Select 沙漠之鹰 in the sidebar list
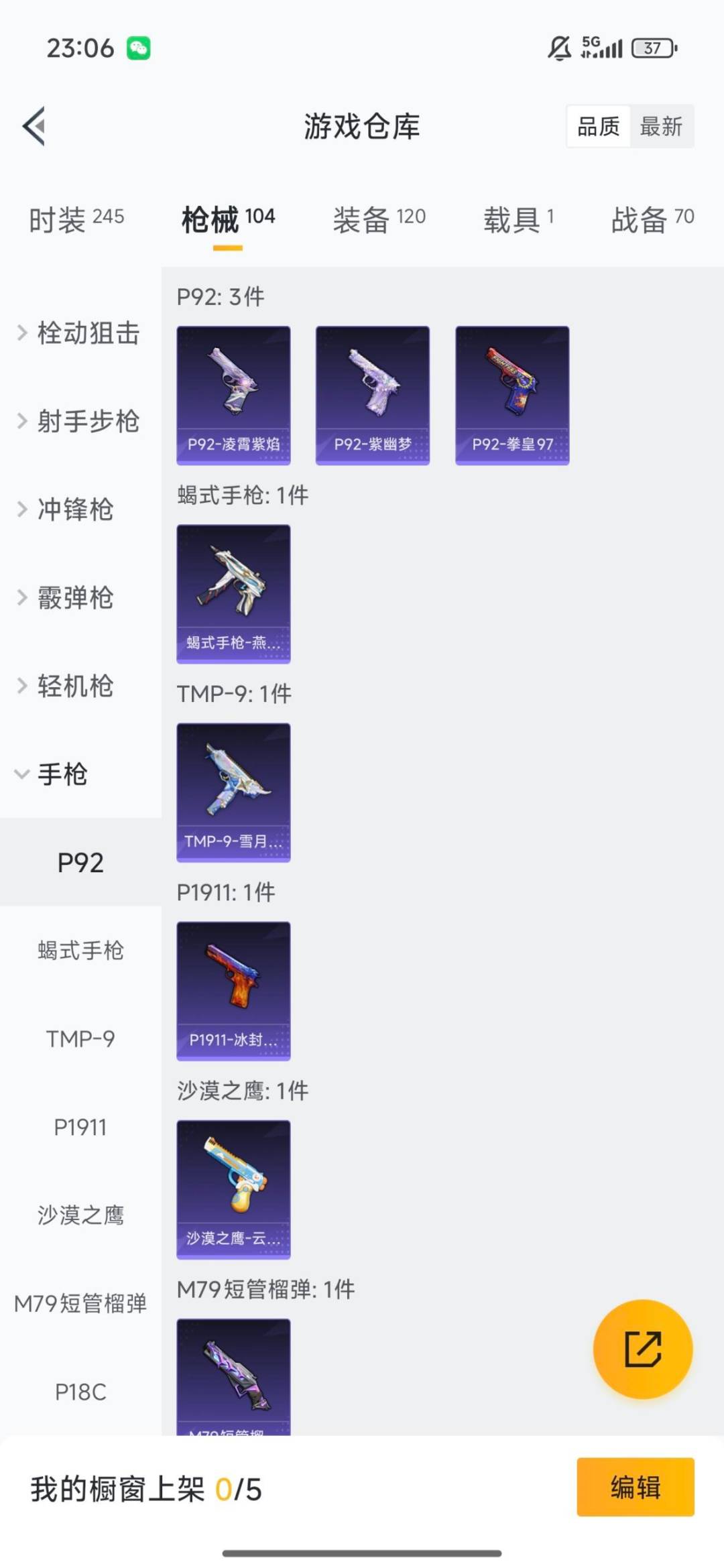724x1568 pixels. point(79,1215)
